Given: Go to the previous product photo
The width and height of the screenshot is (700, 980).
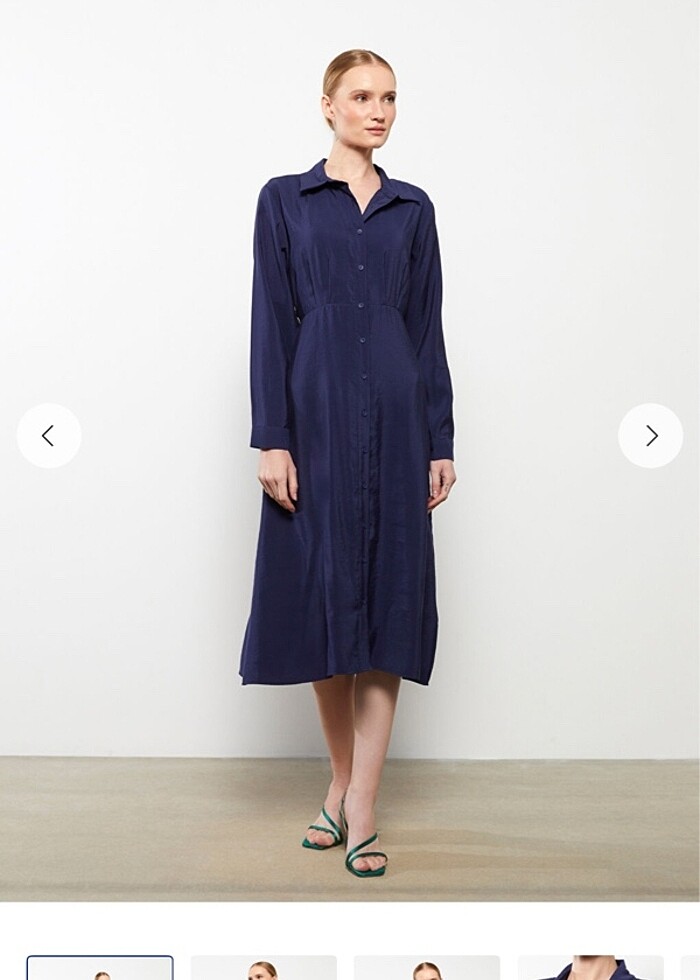Looking at the screenshot, I should 49,436.
